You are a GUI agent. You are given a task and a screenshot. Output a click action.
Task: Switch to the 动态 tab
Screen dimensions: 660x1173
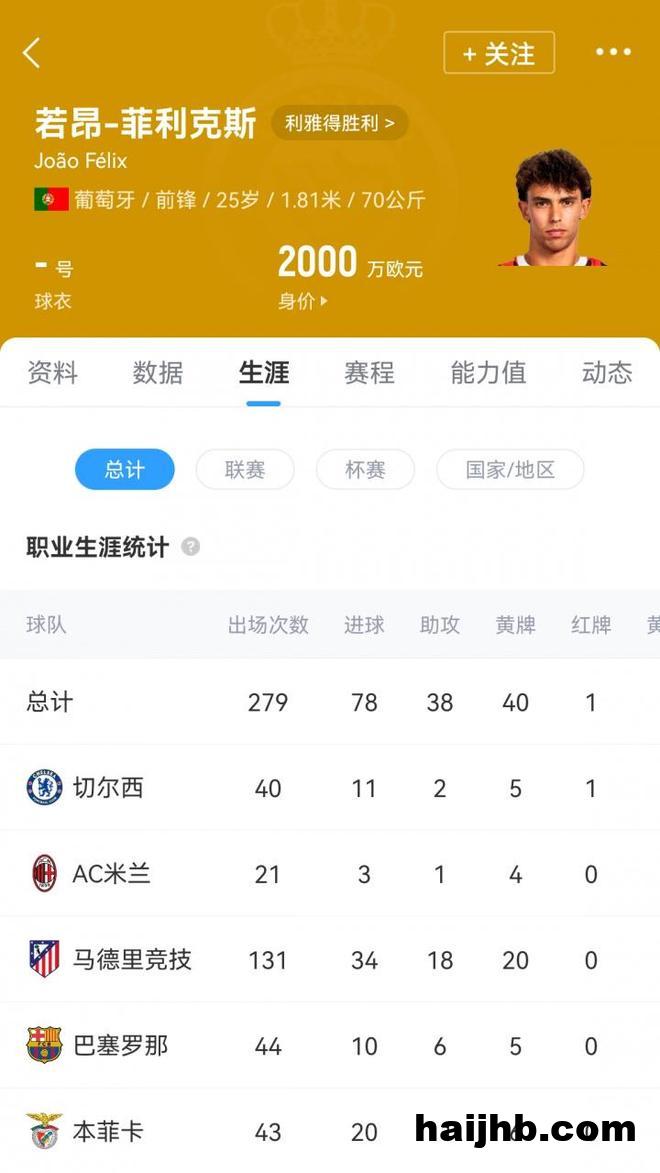pyautogui.click(x=607, y=373)
